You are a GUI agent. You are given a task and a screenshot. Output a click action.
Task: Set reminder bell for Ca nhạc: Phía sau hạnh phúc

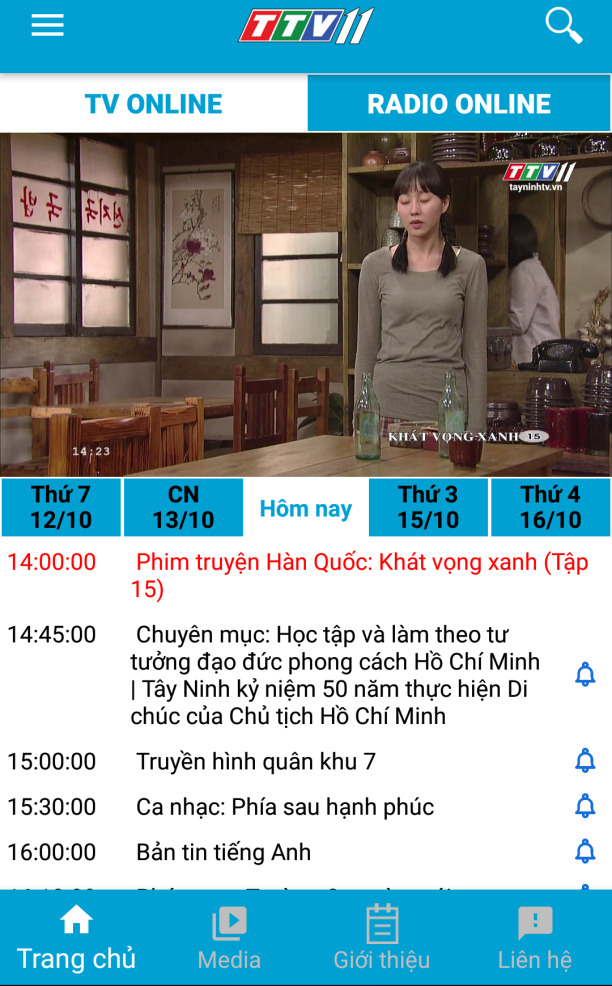click(x=585, y=806)
